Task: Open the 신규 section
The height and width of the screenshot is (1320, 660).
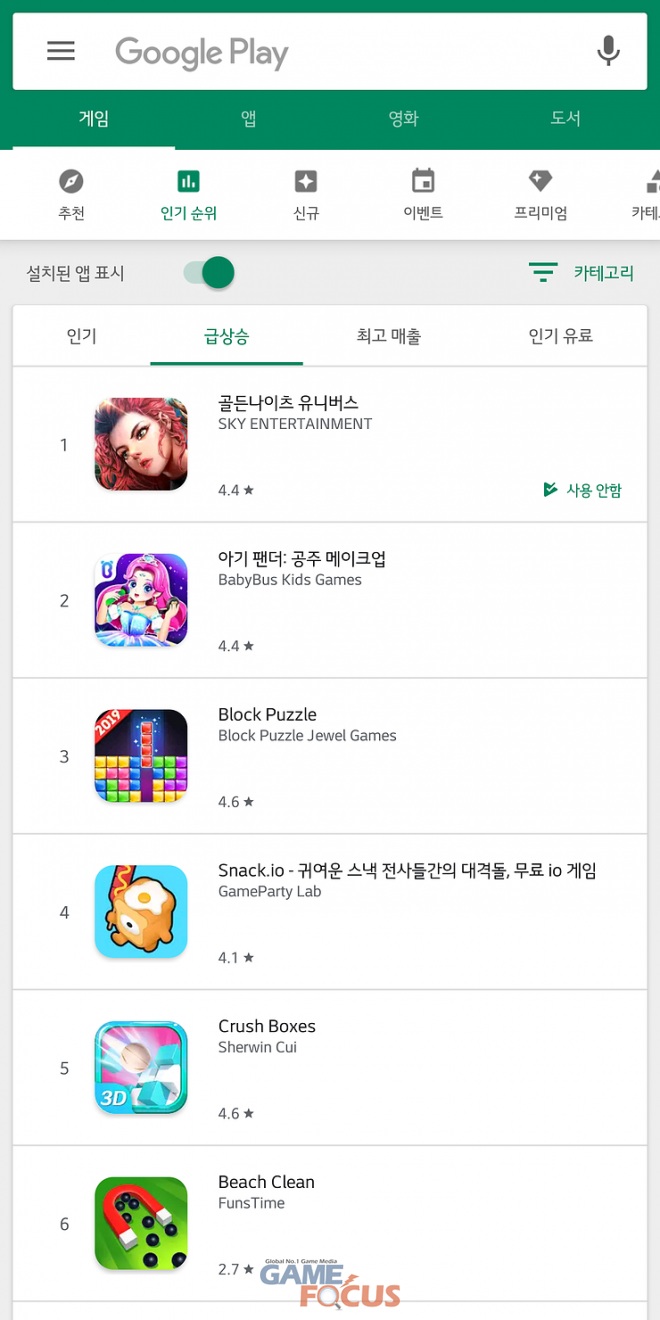Action: [306, 194]
